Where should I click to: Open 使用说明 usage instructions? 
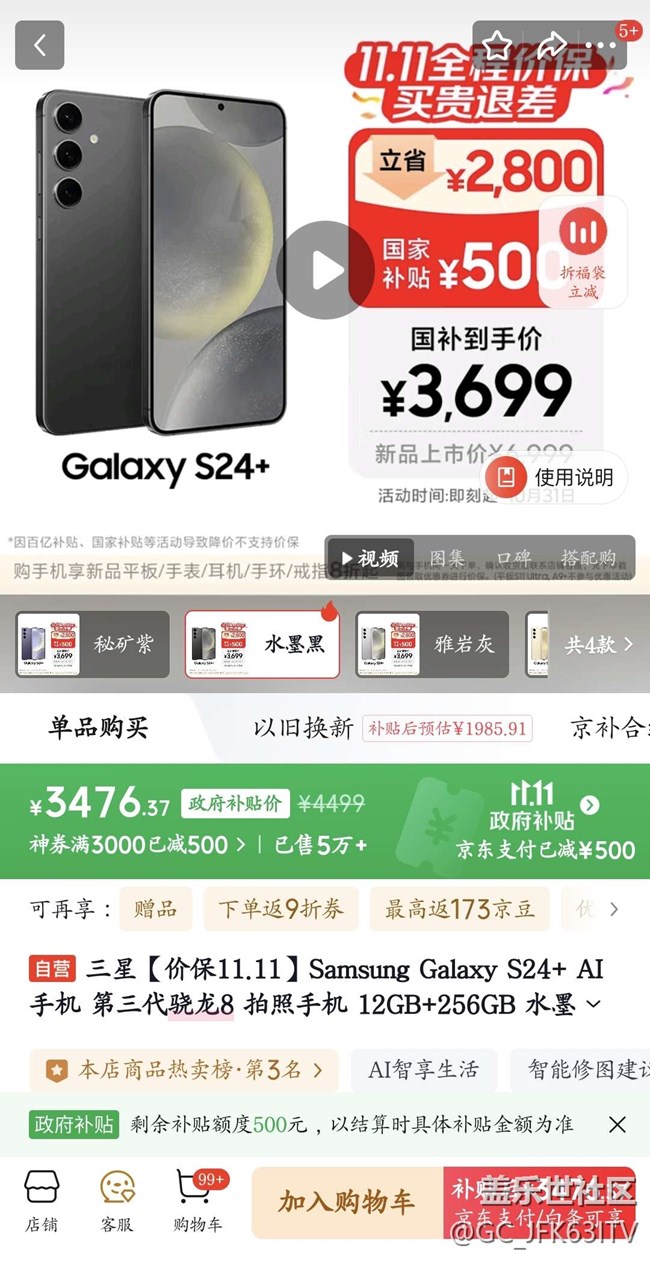tap(557, 477)
